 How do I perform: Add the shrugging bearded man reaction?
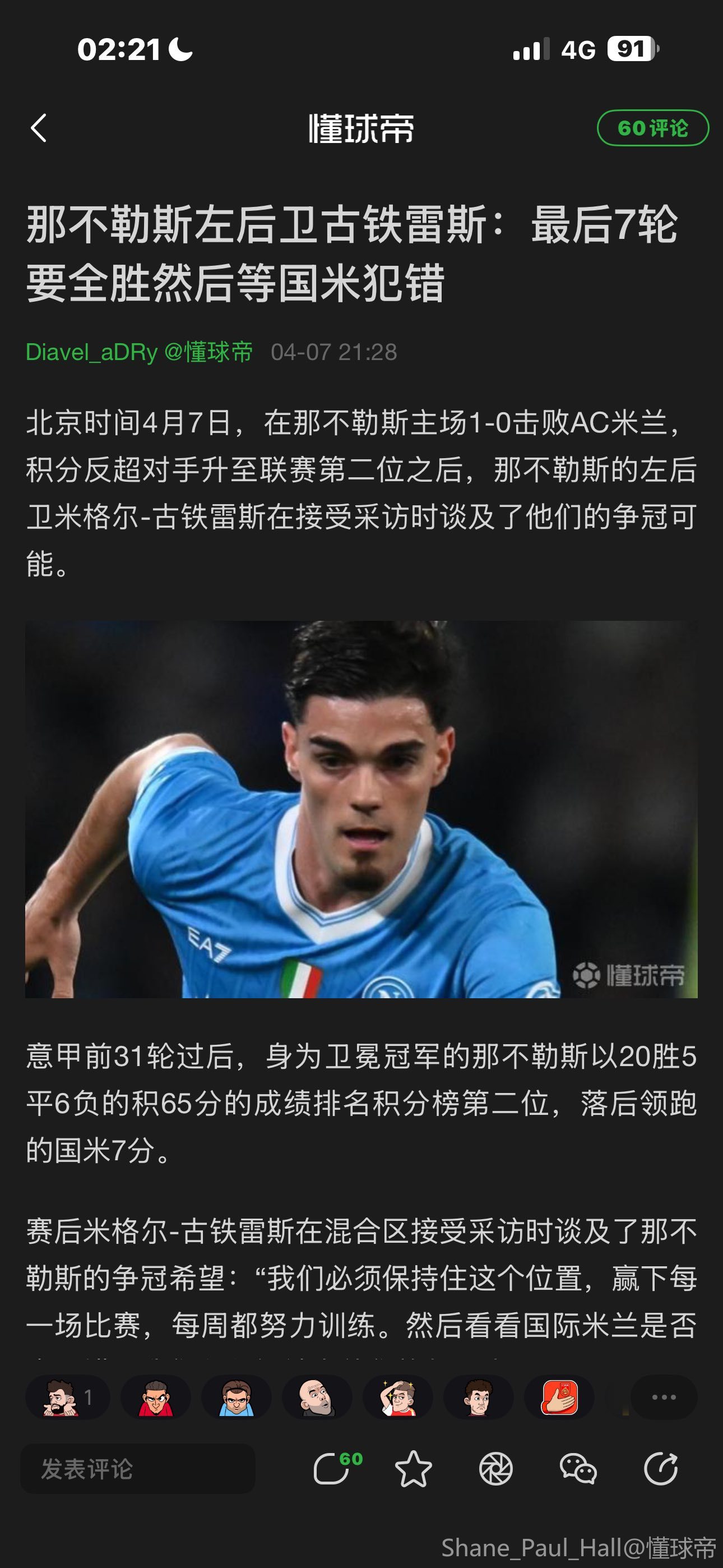(x=68, y=1397)
